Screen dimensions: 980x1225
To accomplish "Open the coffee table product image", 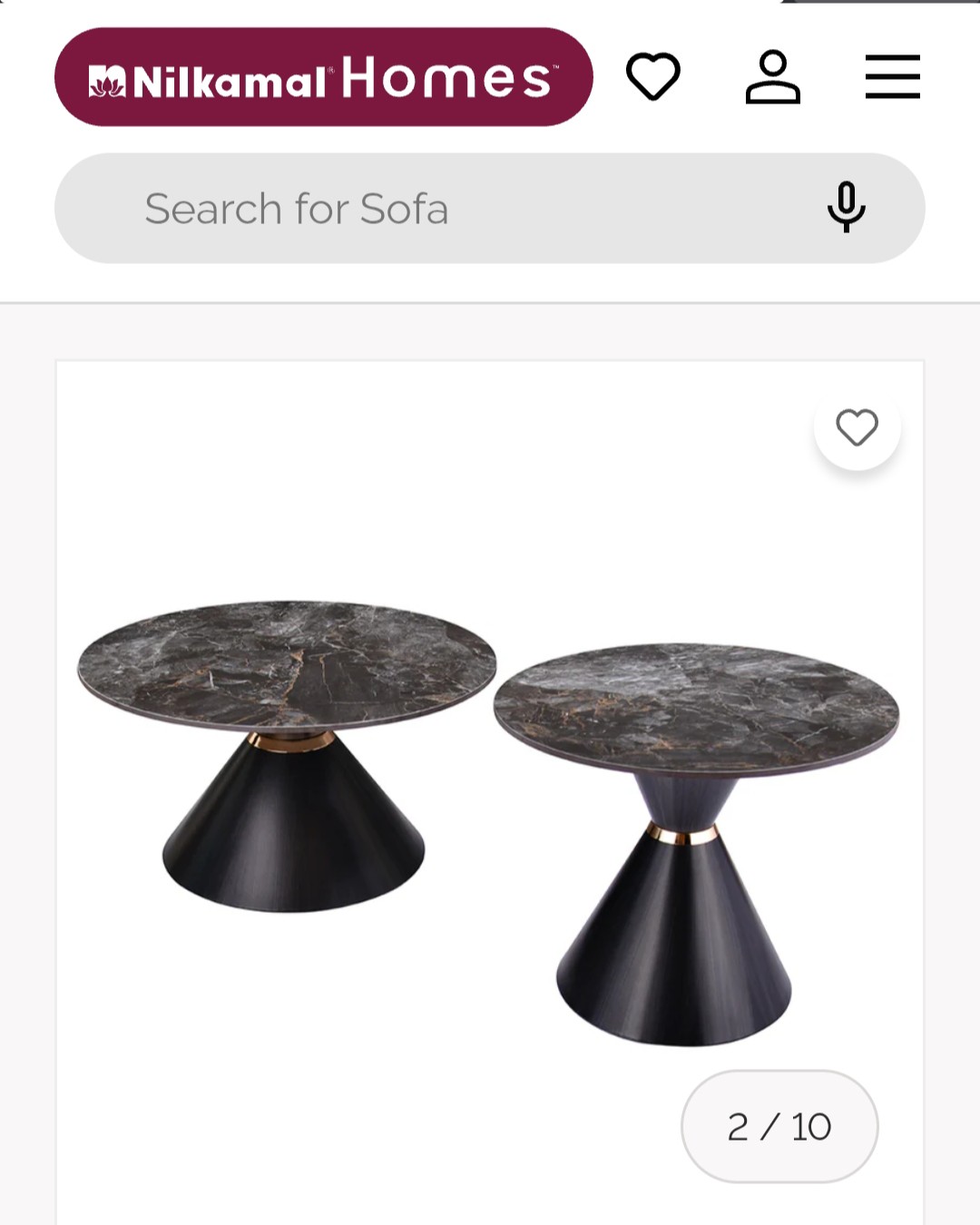I will 490,799.
